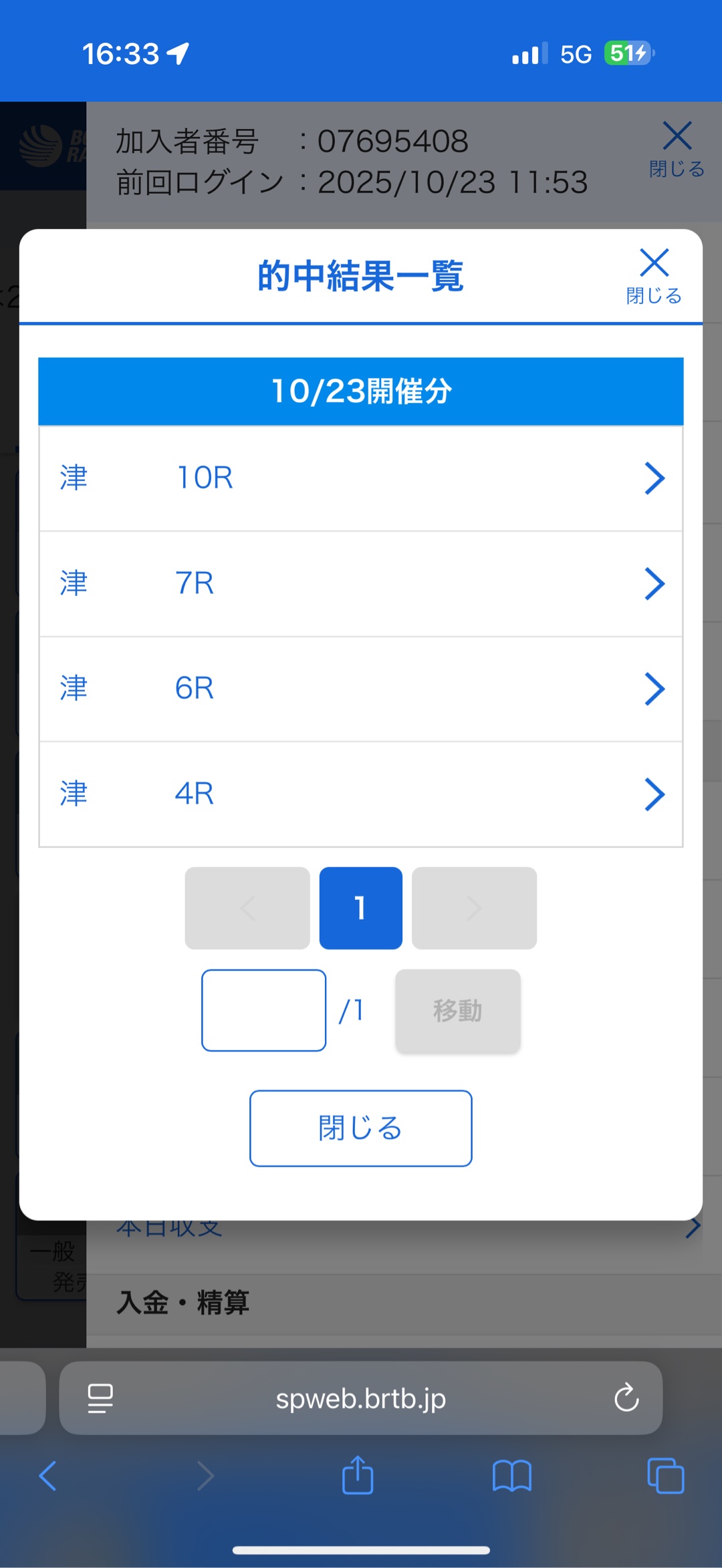Open the 津 4R result row
The height and width of the screenshot is (1568, 722).
(361, 794)
